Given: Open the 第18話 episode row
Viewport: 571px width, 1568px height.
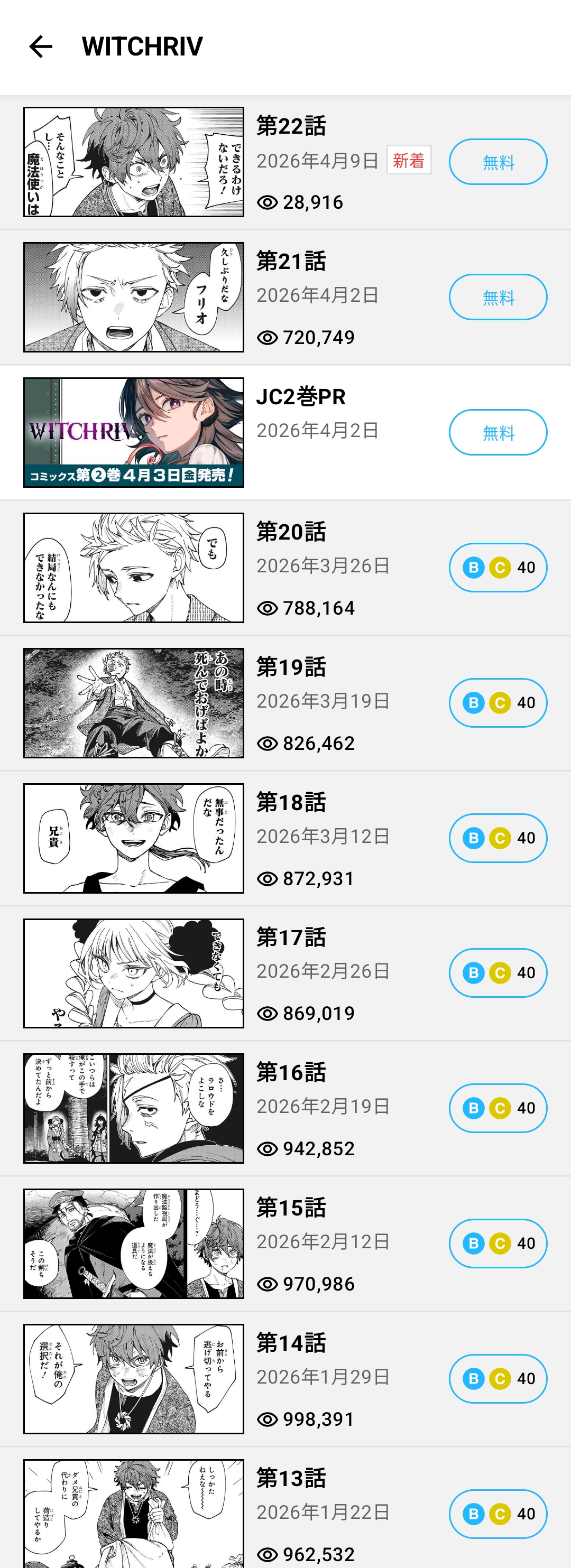Looking at the screenshot, I should click(341, 838).
